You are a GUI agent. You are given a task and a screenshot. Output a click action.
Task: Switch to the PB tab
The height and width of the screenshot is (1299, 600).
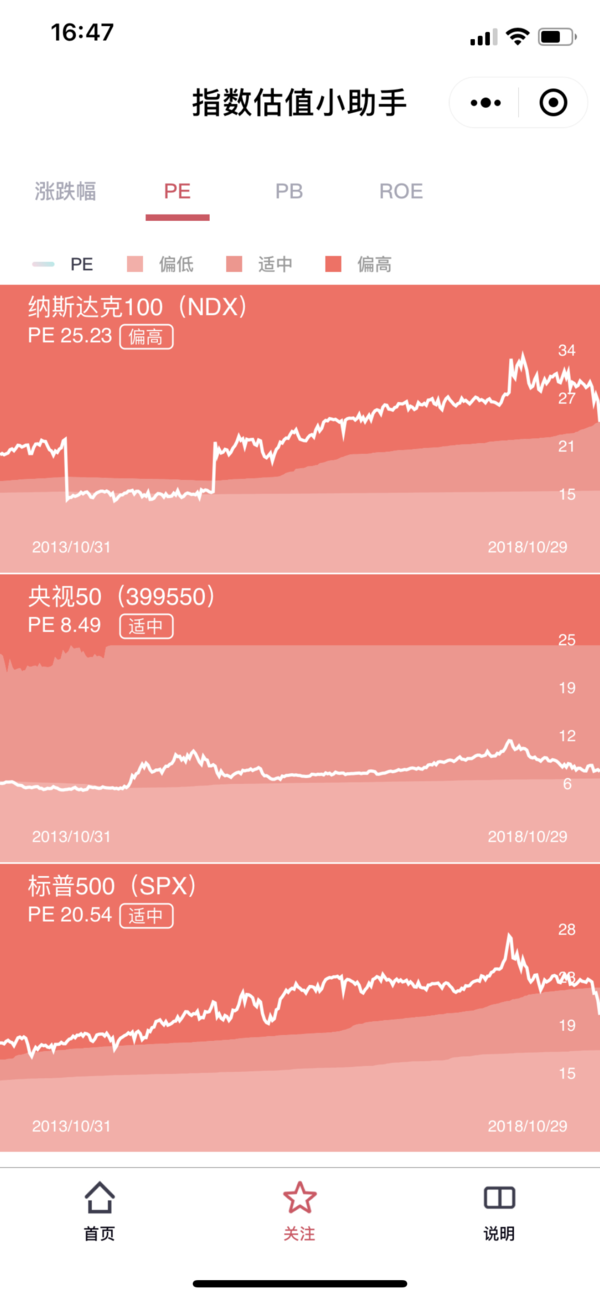(289, 191)
